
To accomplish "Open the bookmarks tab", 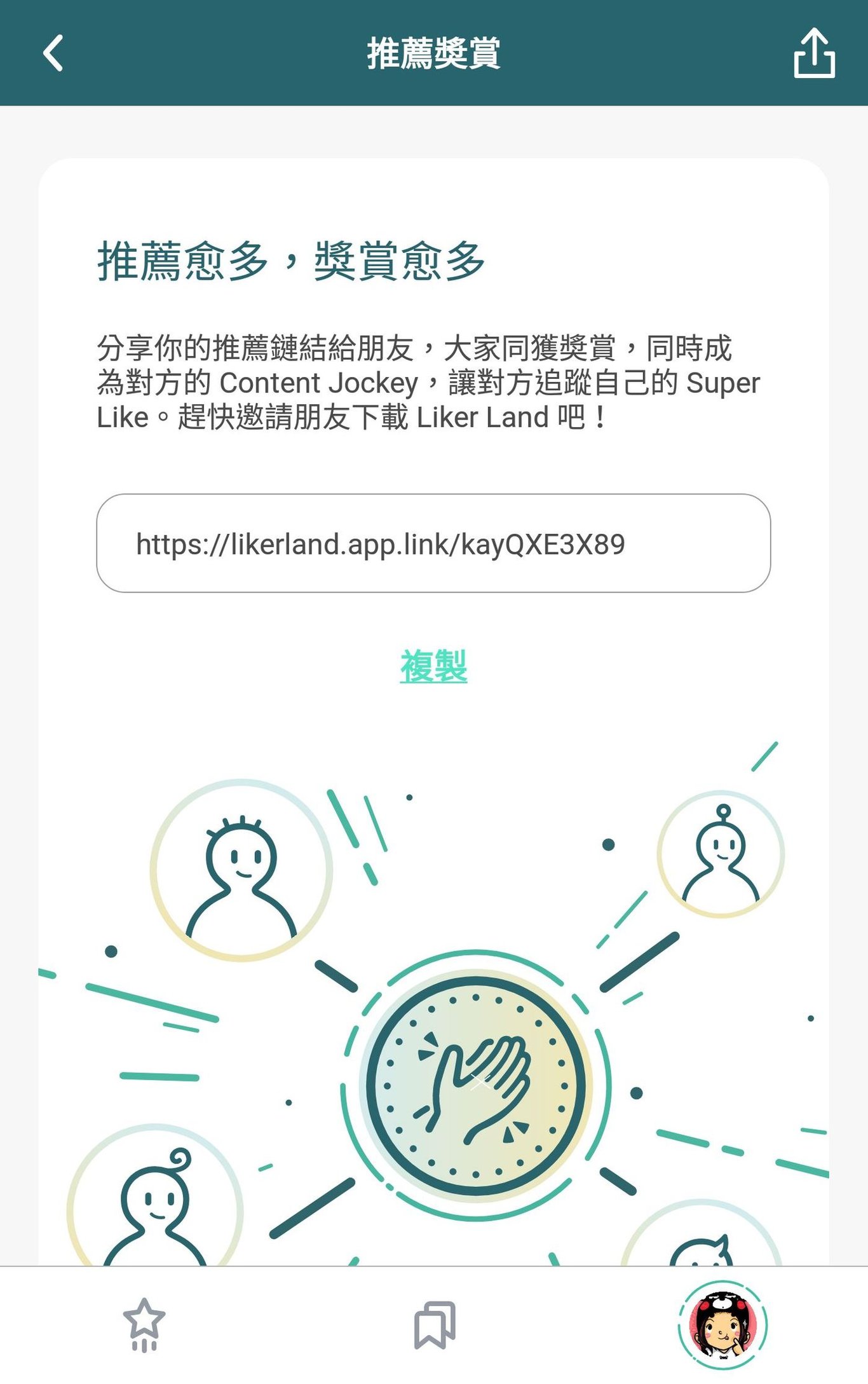I will 435,1325.
